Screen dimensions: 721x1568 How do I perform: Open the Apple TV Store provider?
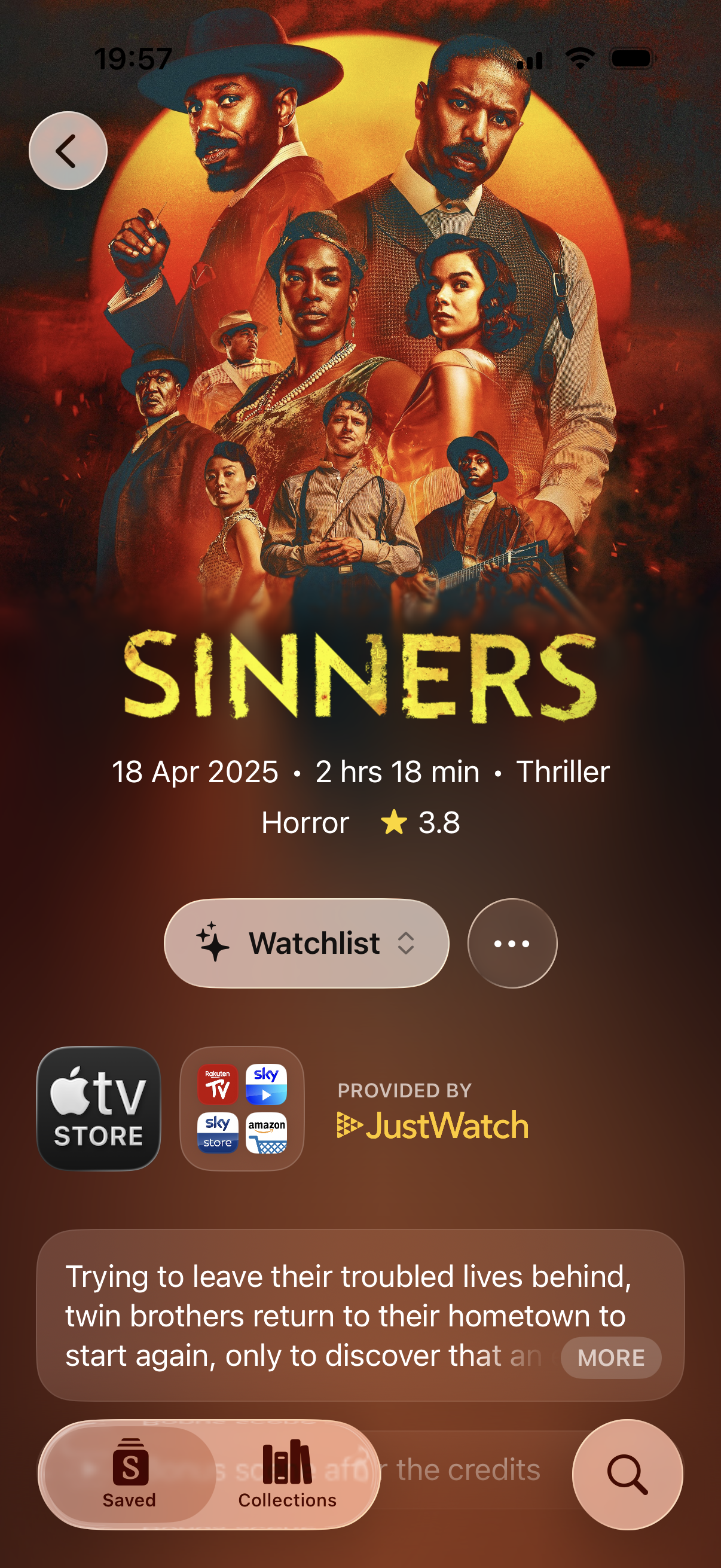[x=99, y=1108]
